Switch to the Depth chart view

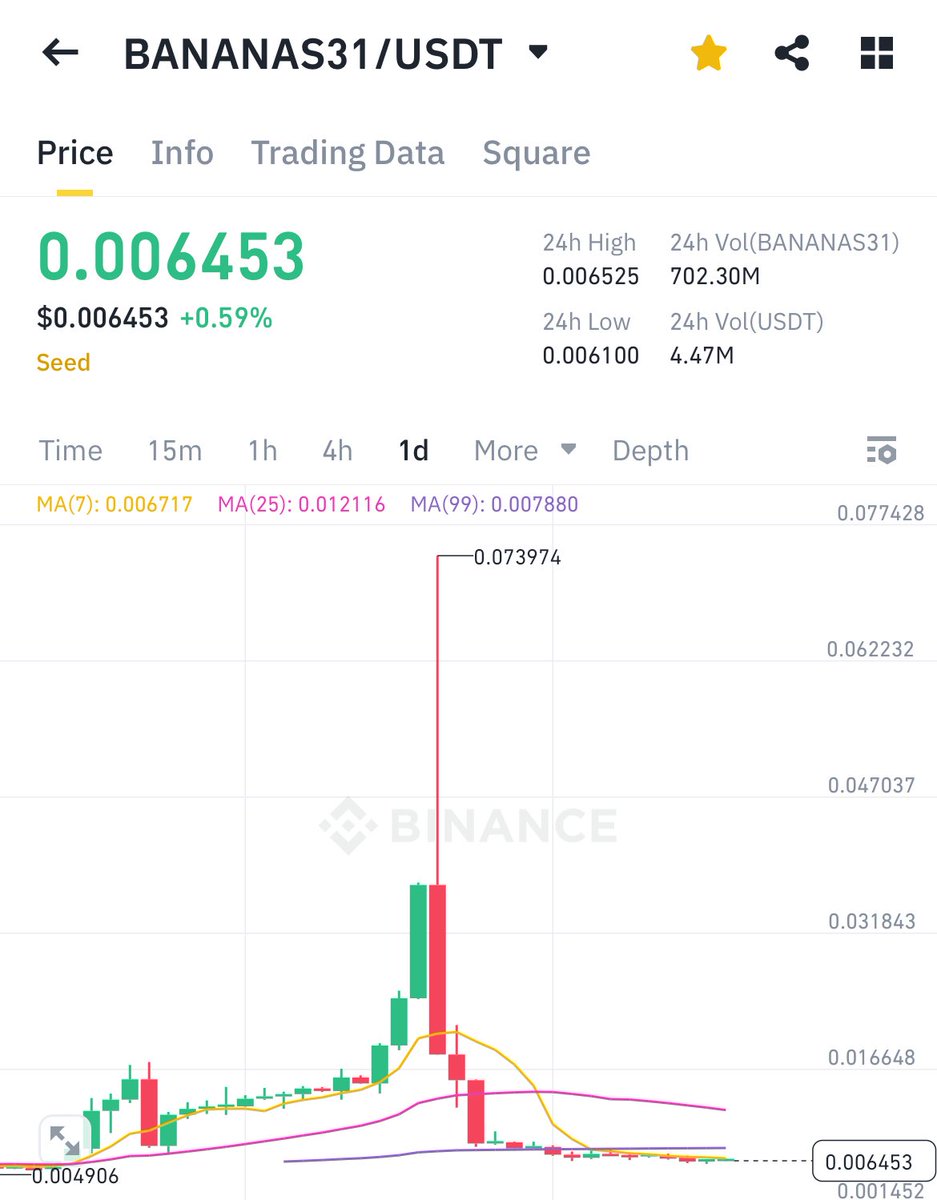pos(650,451)
